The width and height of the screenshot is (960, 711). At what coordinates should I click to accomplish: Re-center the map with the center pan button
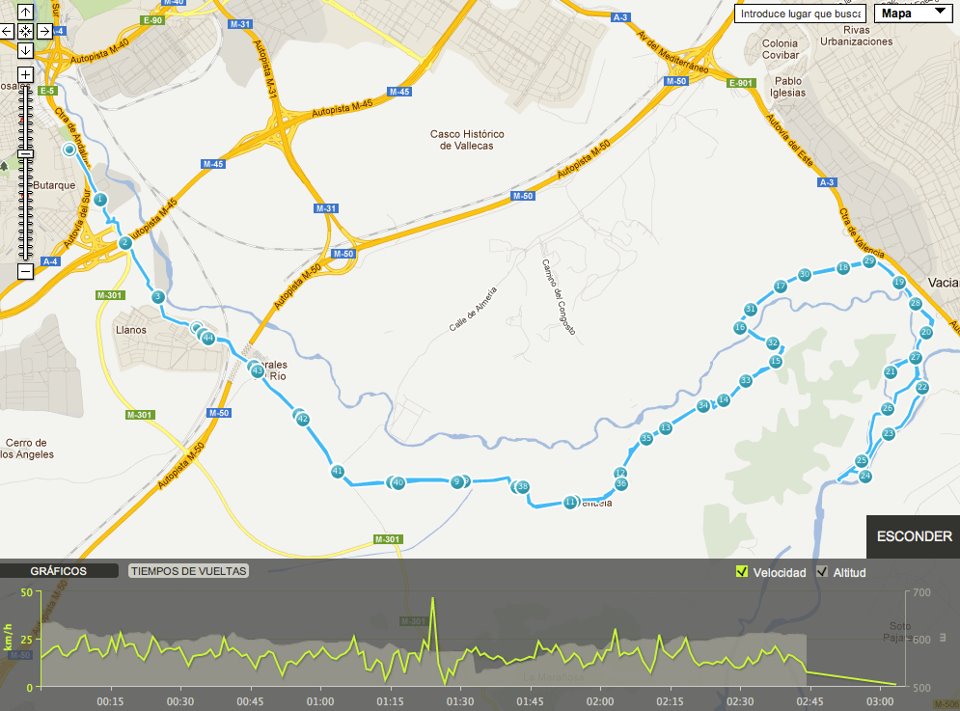coord(26,31)
